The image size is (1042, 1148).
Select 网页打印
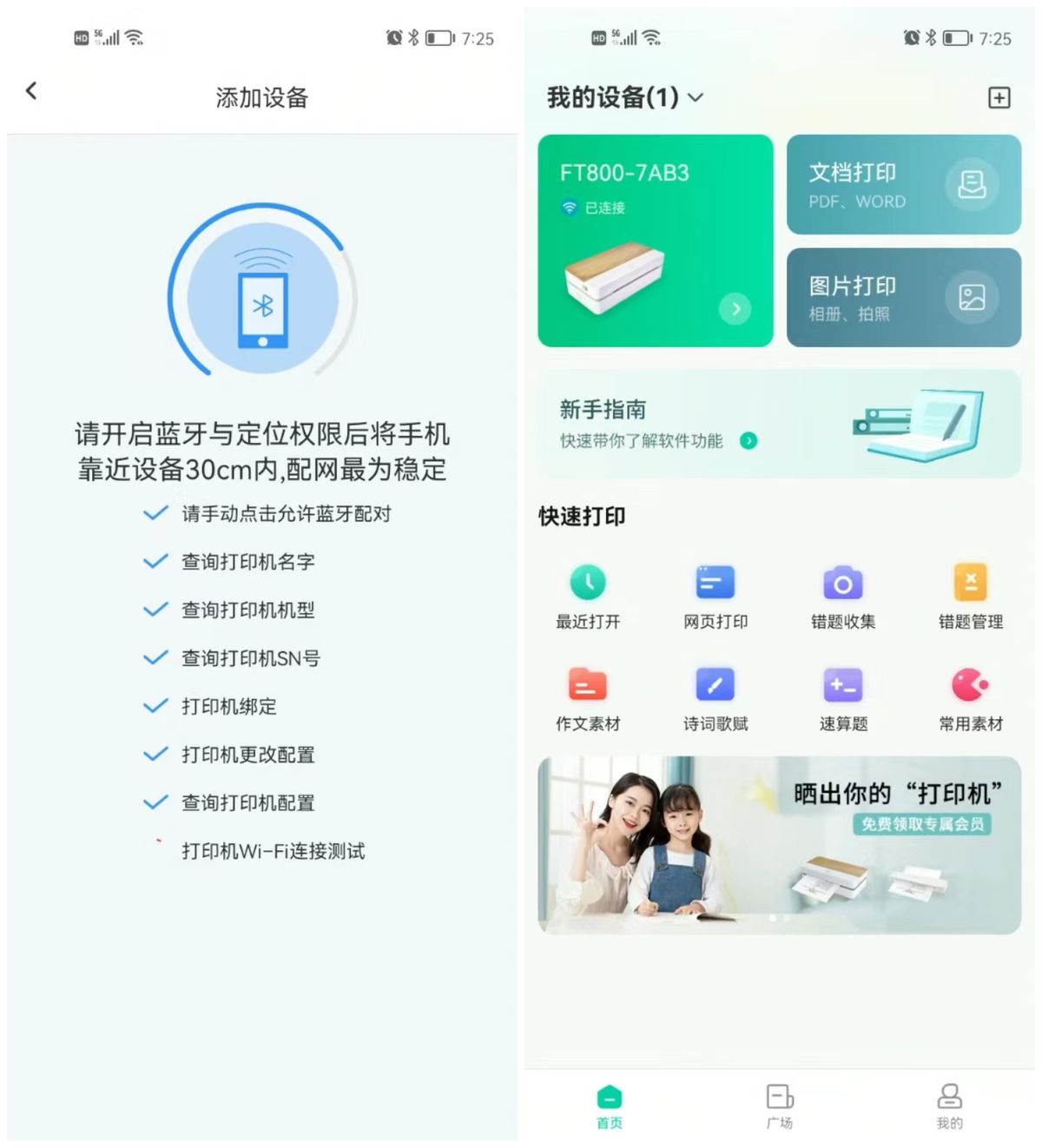coord(715,597)
